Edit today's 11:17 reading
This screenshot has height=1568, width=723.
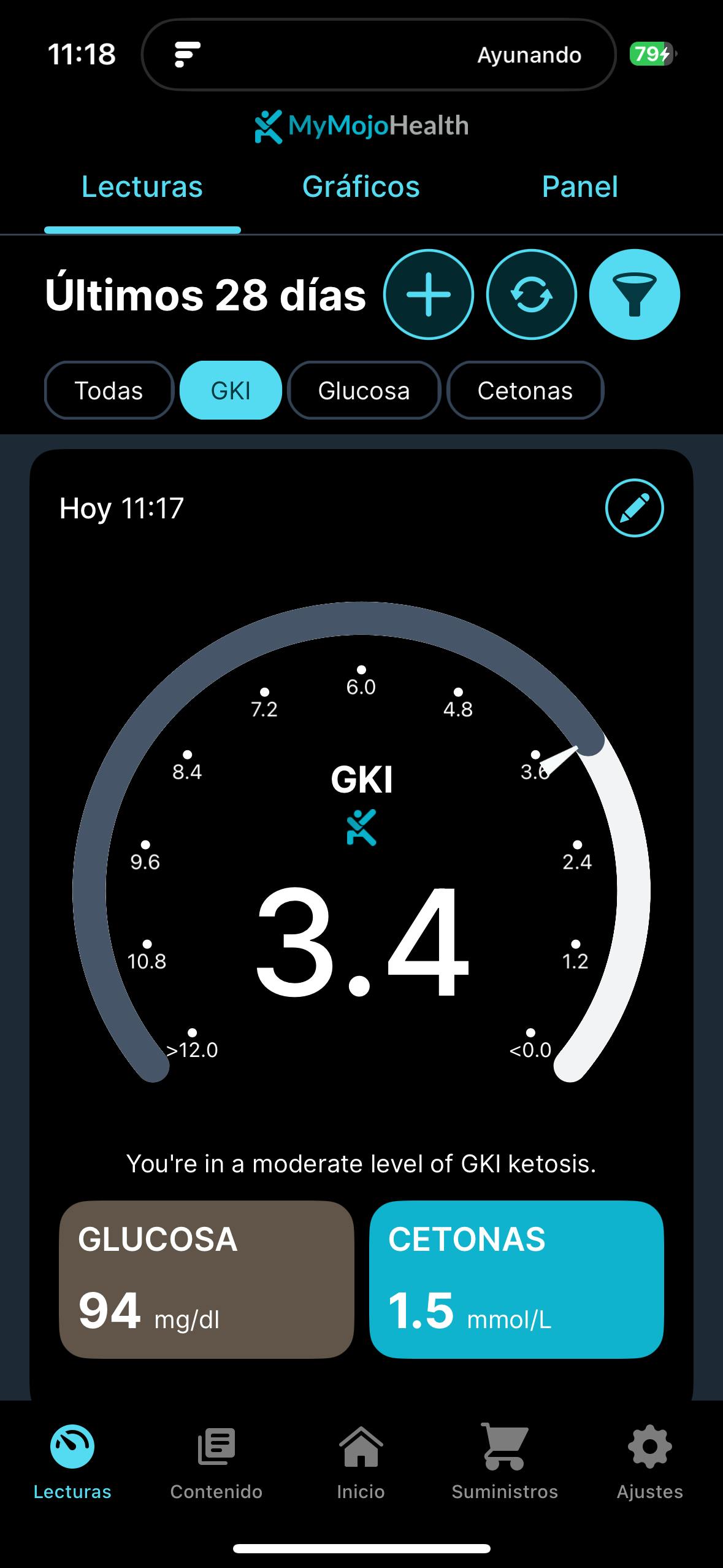[x=634, y=508]
